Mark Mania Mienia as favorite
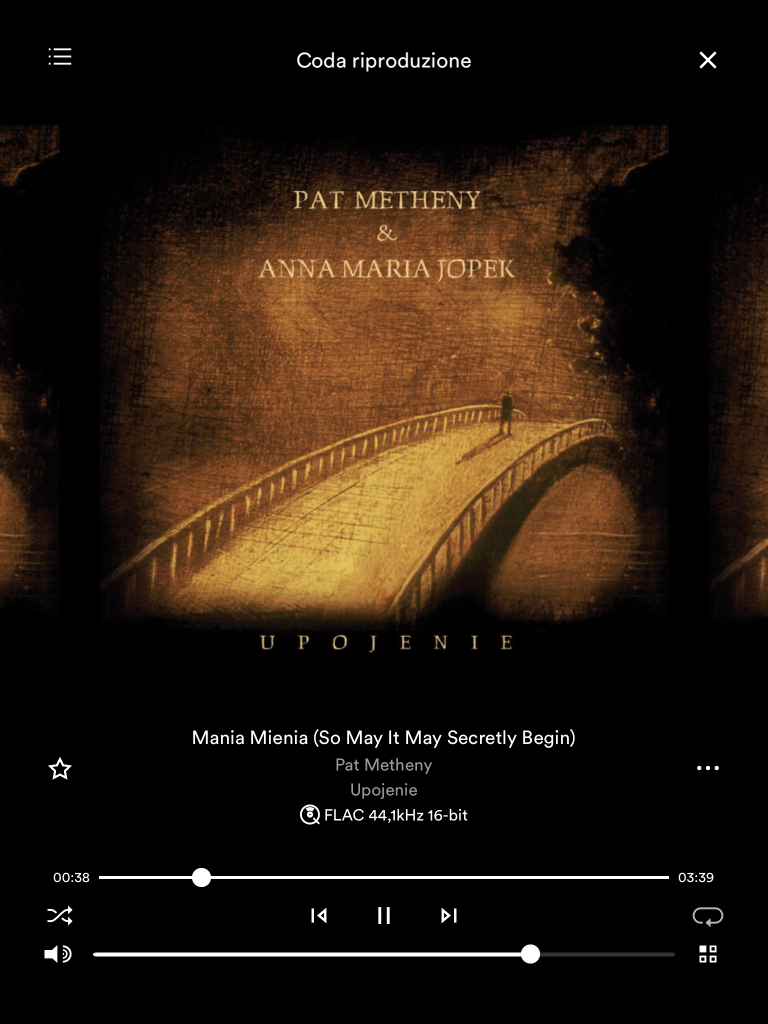 (60, 768)
